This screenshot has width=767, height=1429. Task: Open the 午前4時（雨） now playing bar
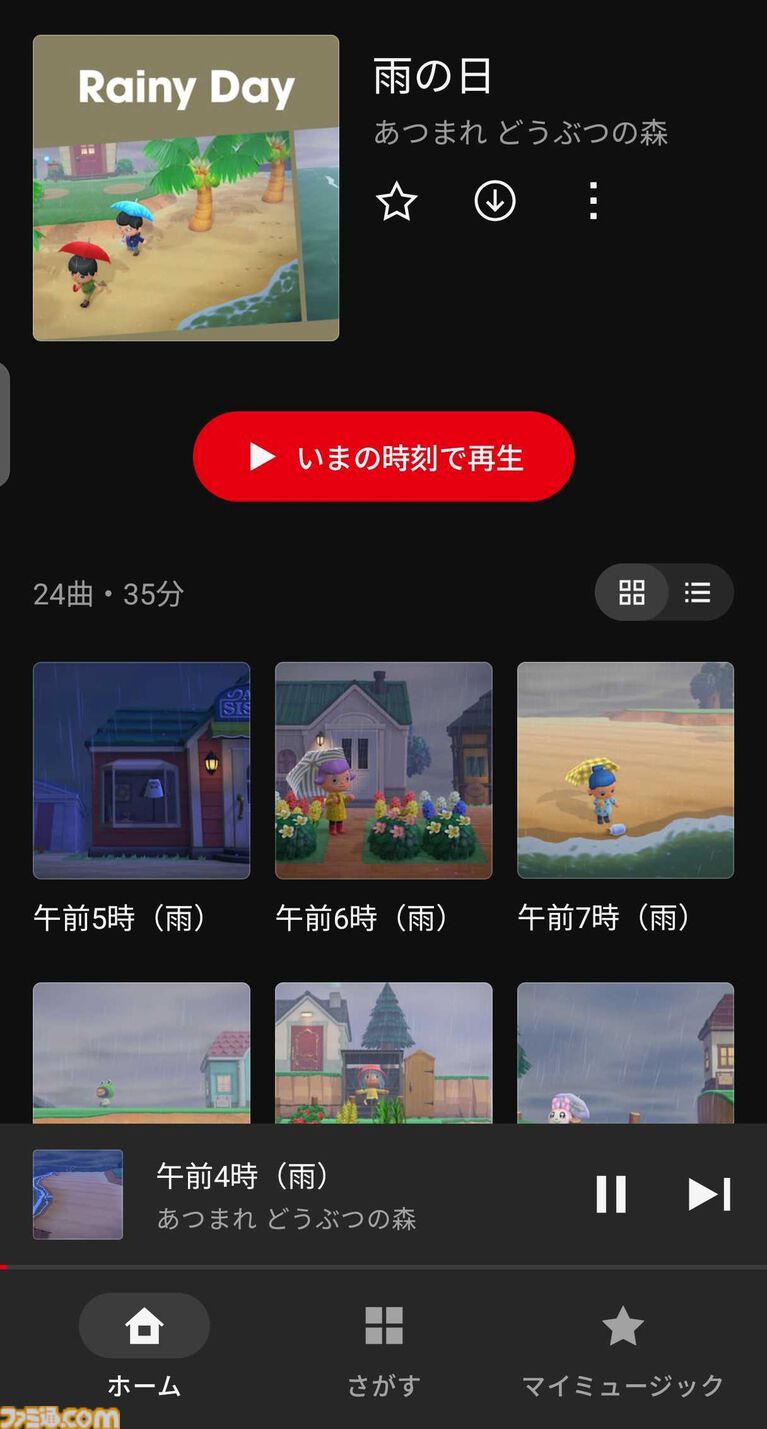[300, 1195]
